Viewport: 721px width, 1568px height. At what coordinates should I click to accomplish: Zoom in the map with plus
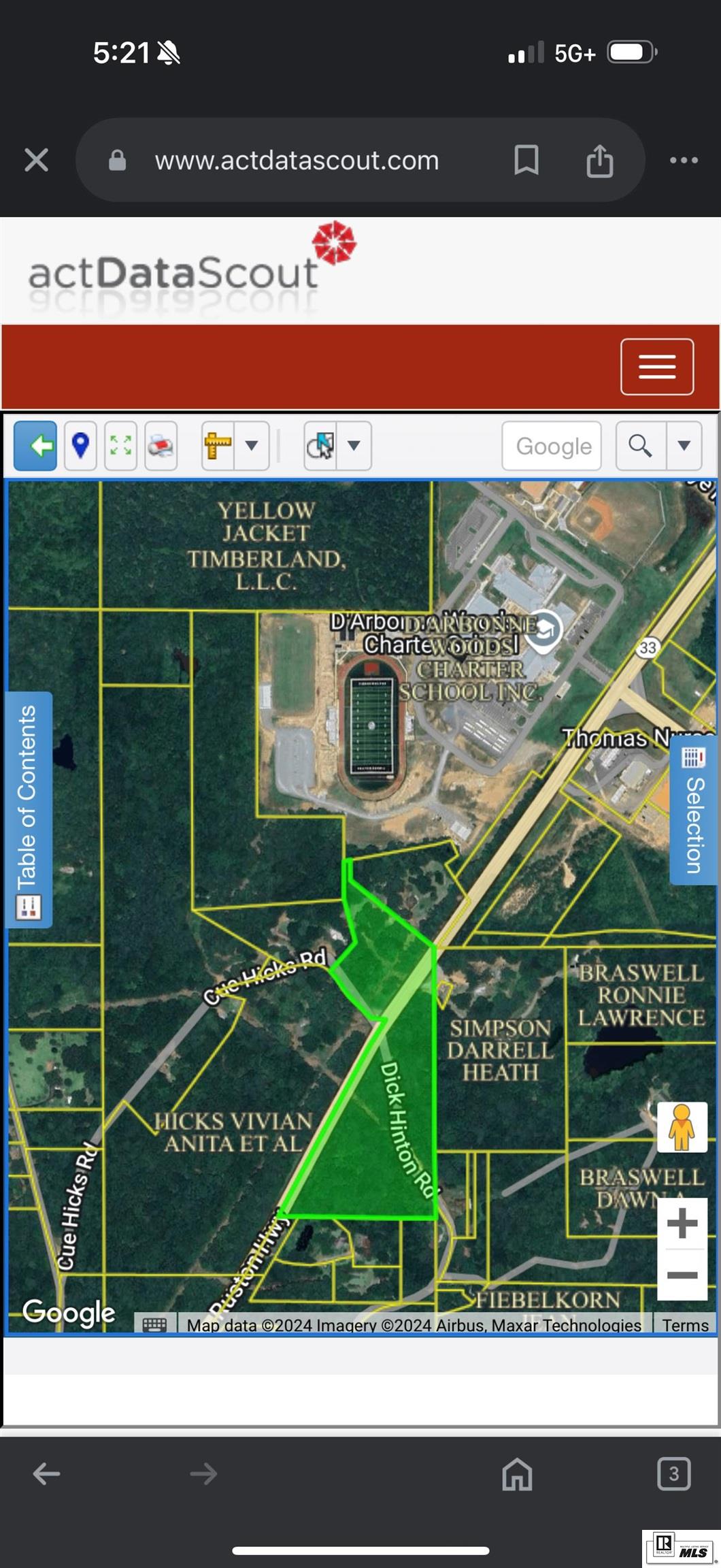pos(682,1223)
